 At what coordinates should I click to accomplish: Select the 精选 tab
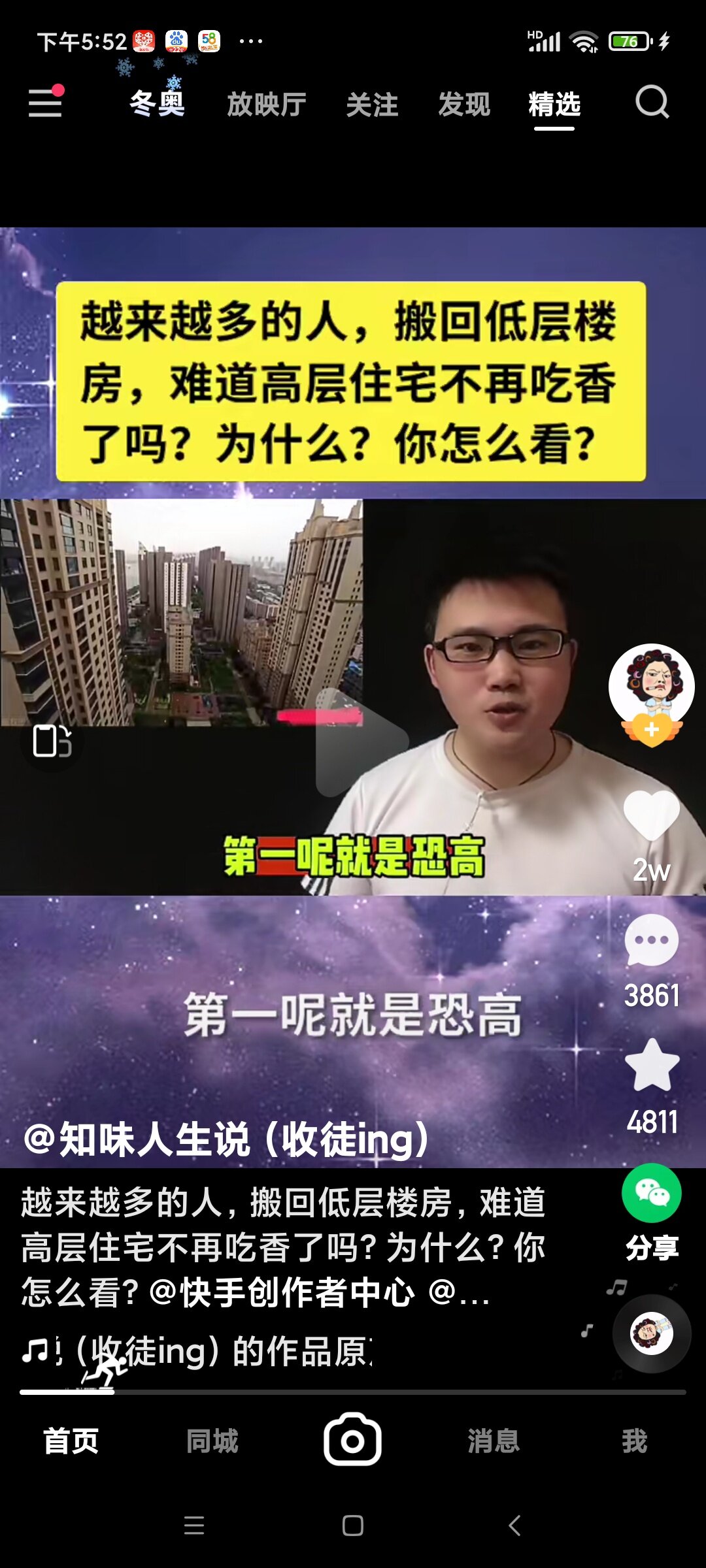554,105
